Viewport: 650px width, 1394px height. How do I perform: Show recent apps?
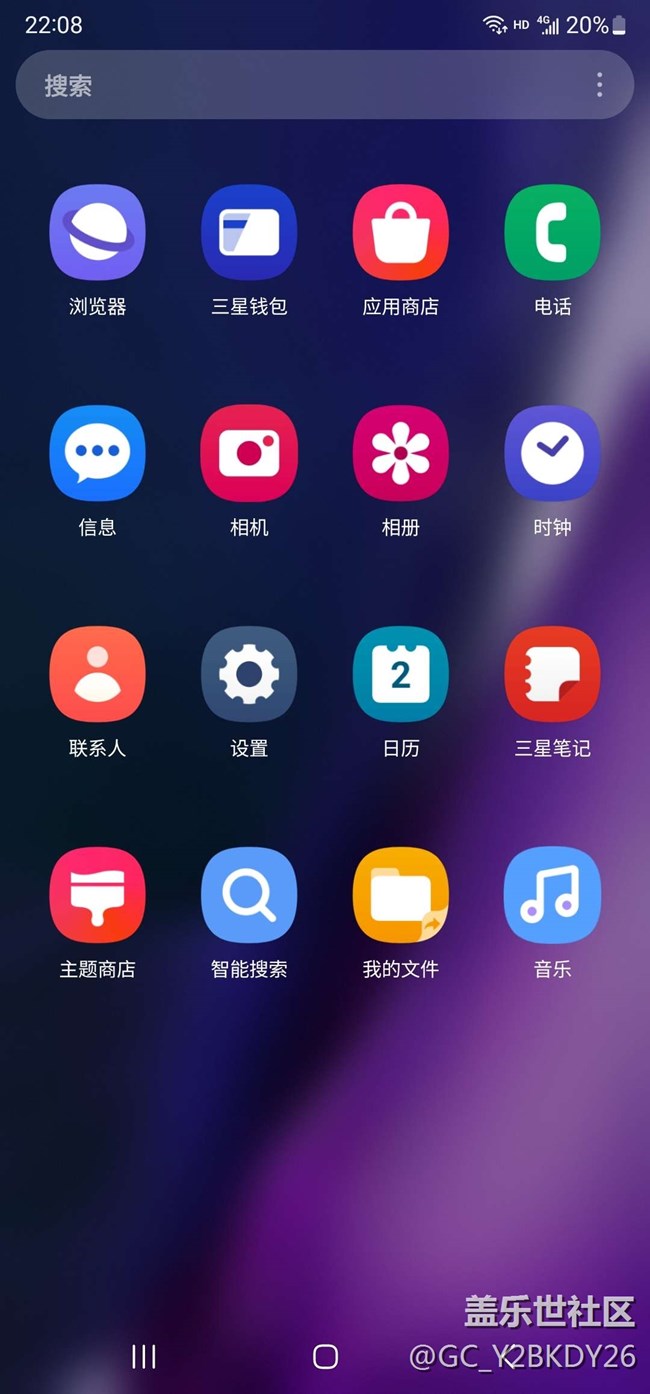(x=144, y=1356)
